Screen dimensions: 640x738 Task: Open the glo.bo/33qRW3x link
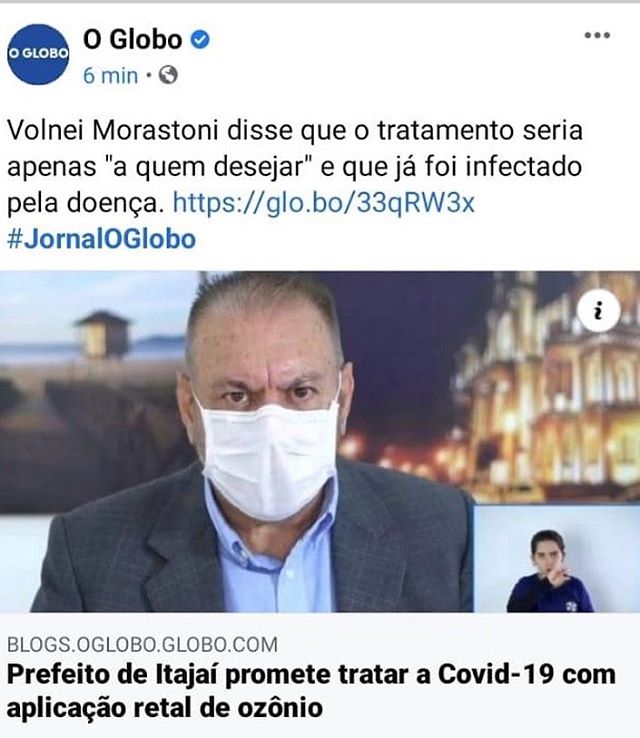(323, 203)
